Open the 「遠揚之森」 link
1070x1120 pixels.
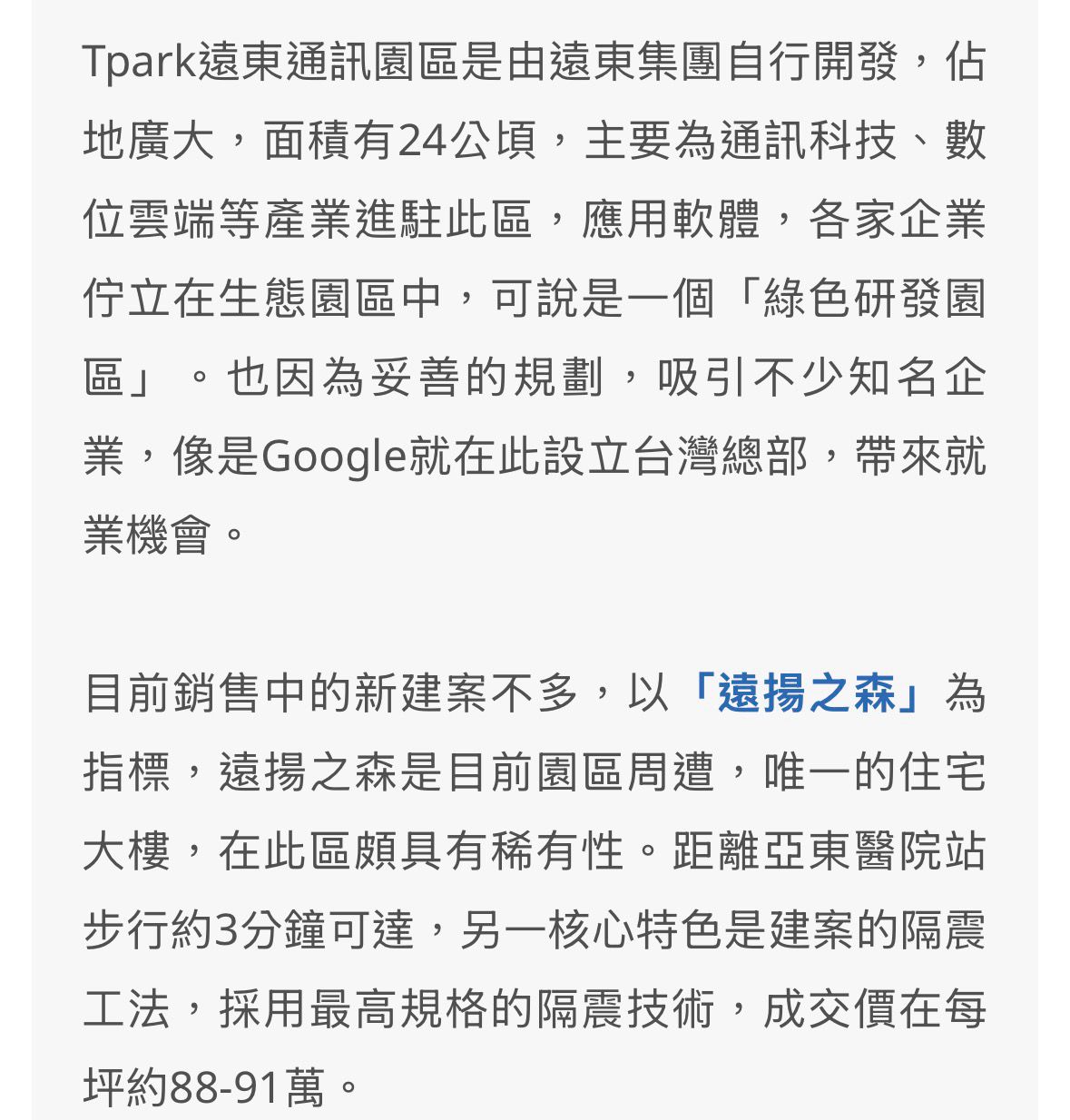point(805,694)
